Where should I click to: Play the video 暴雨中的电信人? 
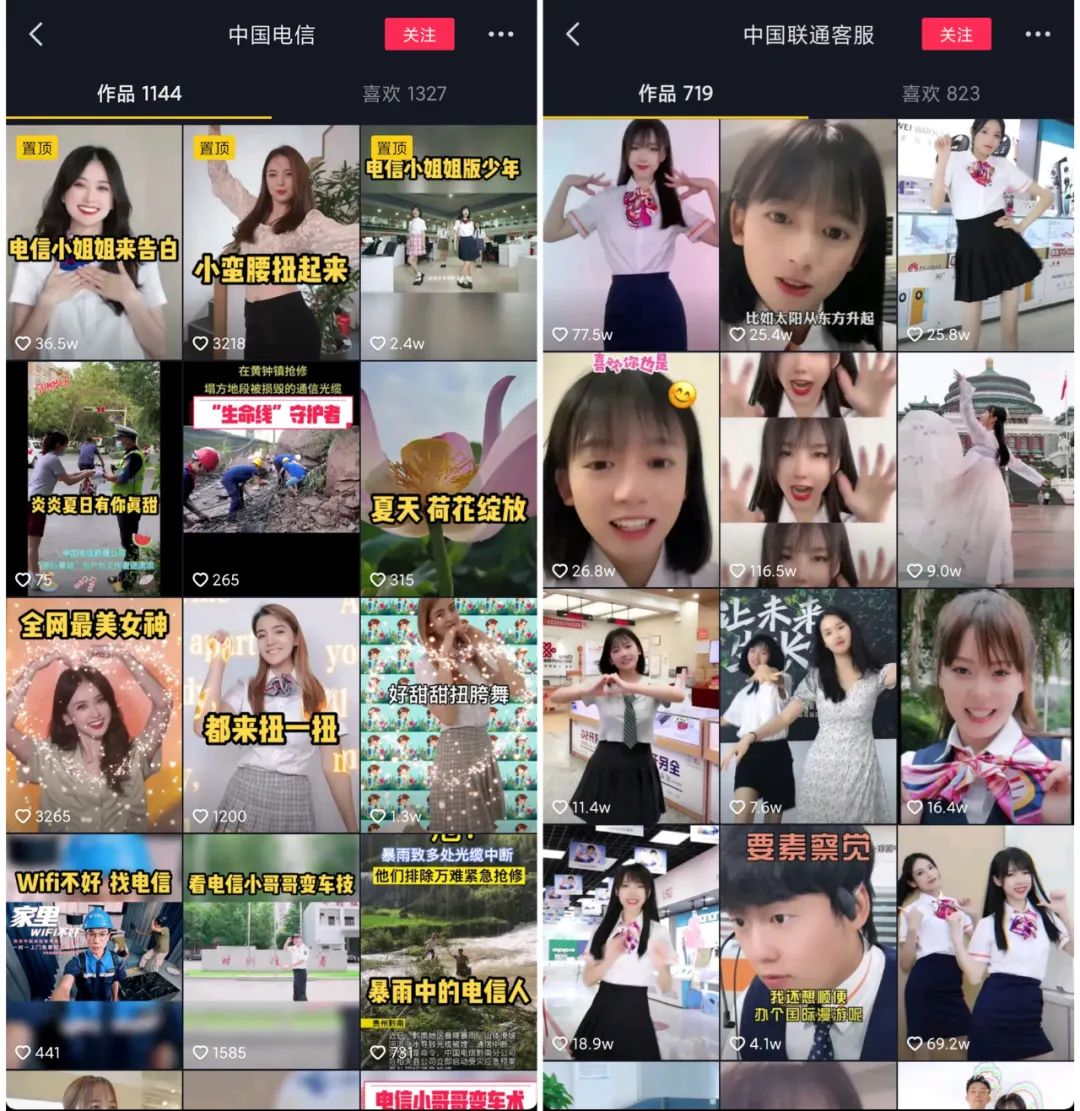click(x=448, y=952)
